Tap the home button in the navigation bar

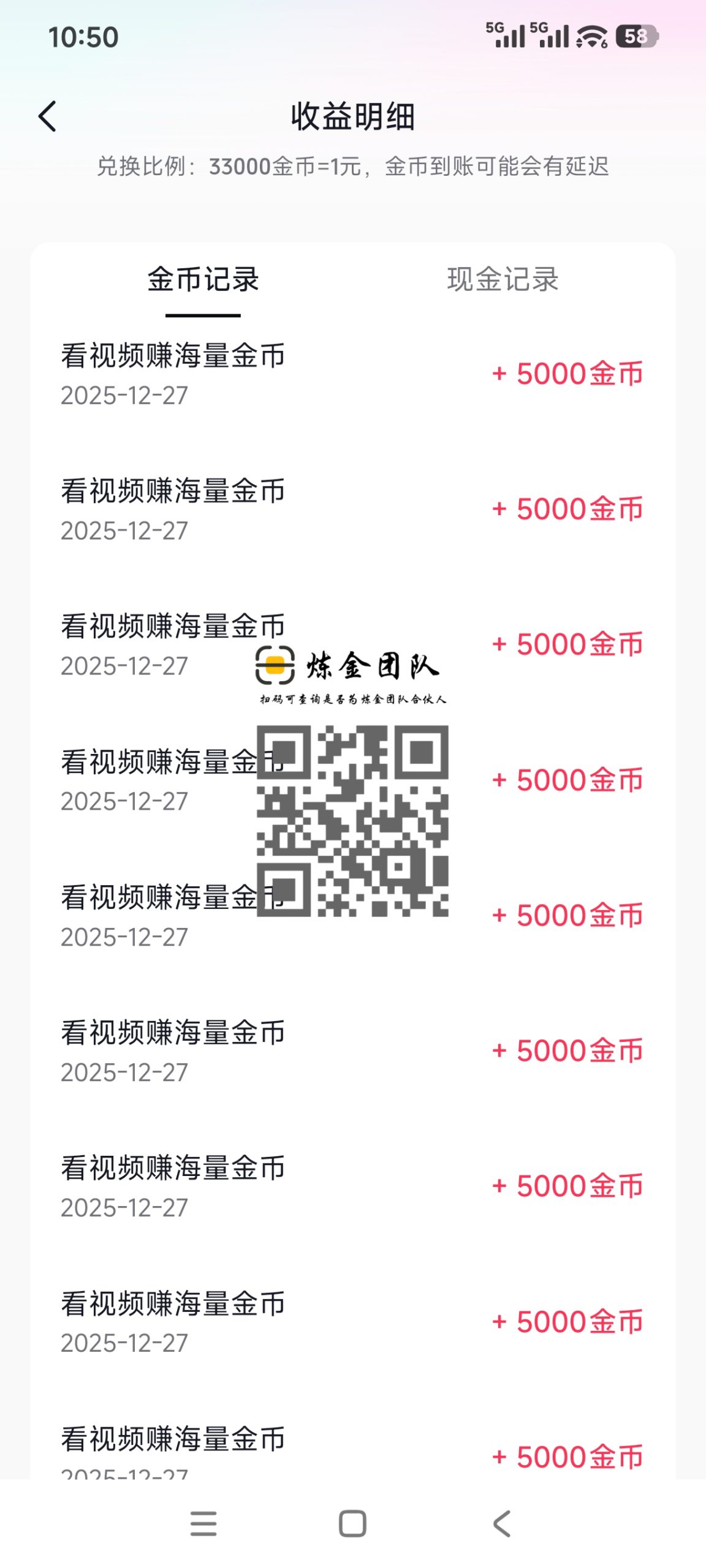tap(352, 1523)
